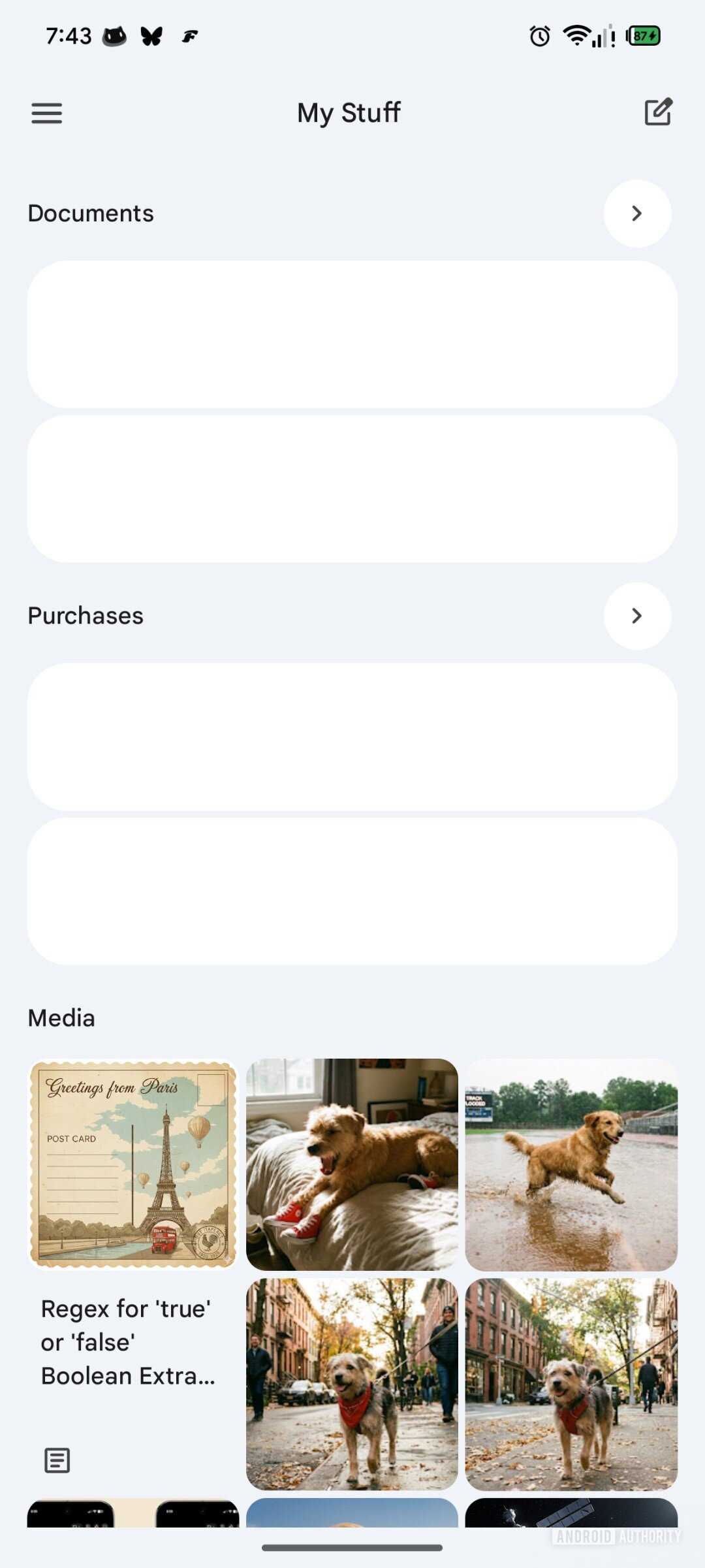Viewport: 705px width, 1568px height.
Task: Open the Greetings from Paris postcard image
Action: click(x=133, y=1164)
